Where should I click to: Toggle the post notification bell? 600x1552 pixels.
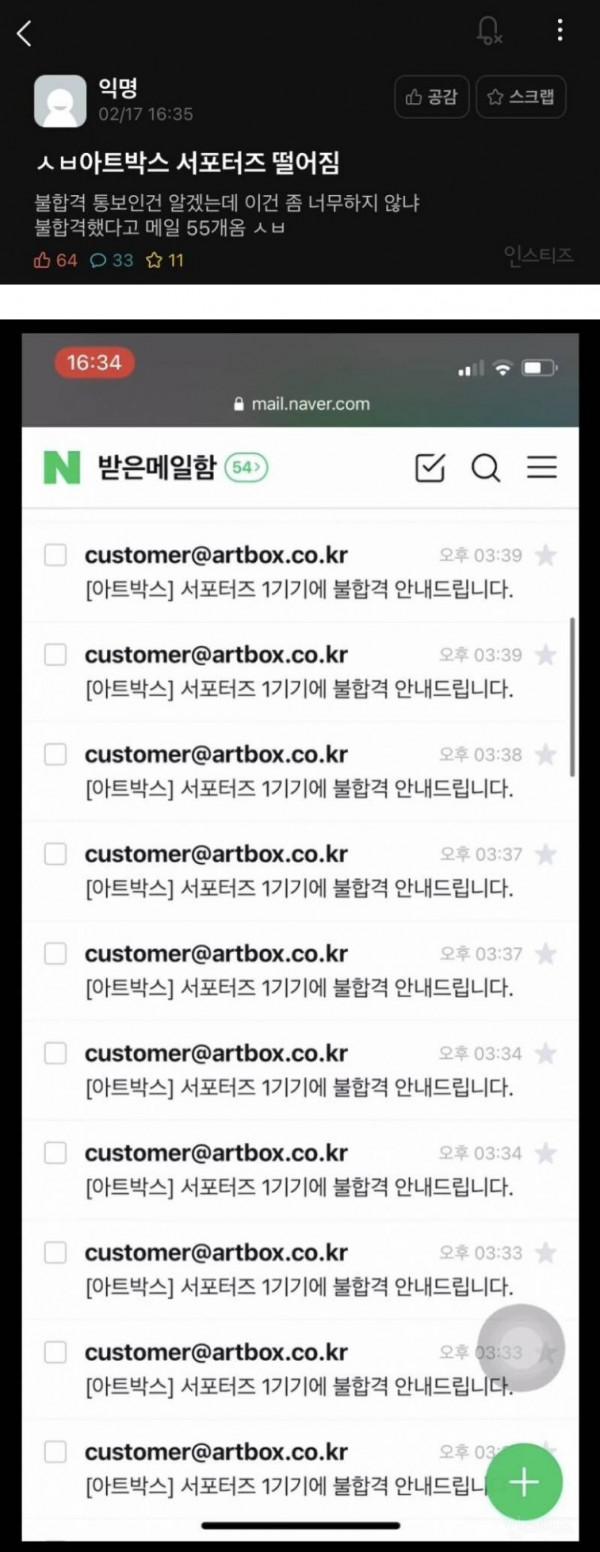click(x=488, y=32)
